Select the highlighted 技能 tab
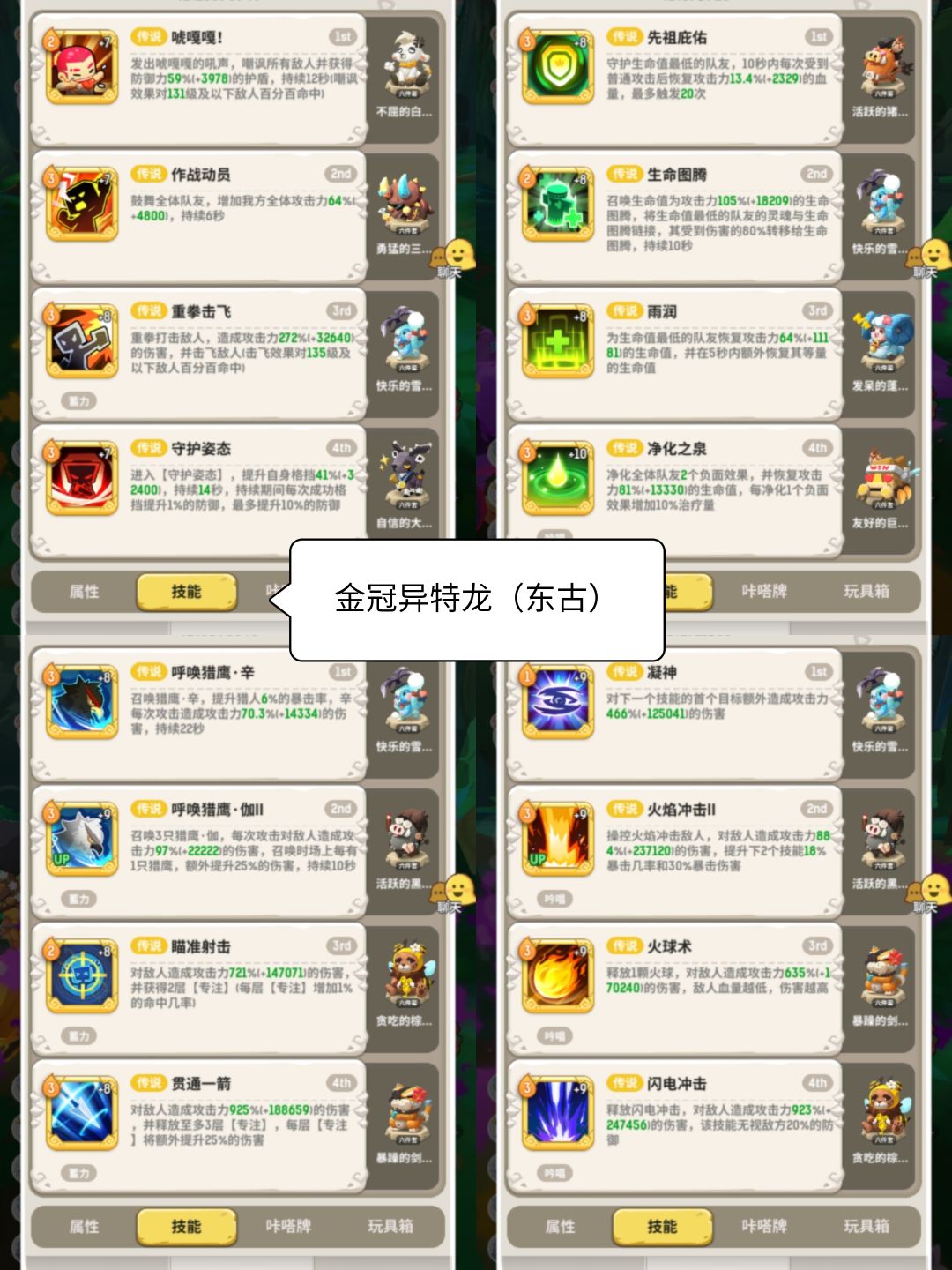The width and height of the screenshot is (952, 1270). [187, 1226]
